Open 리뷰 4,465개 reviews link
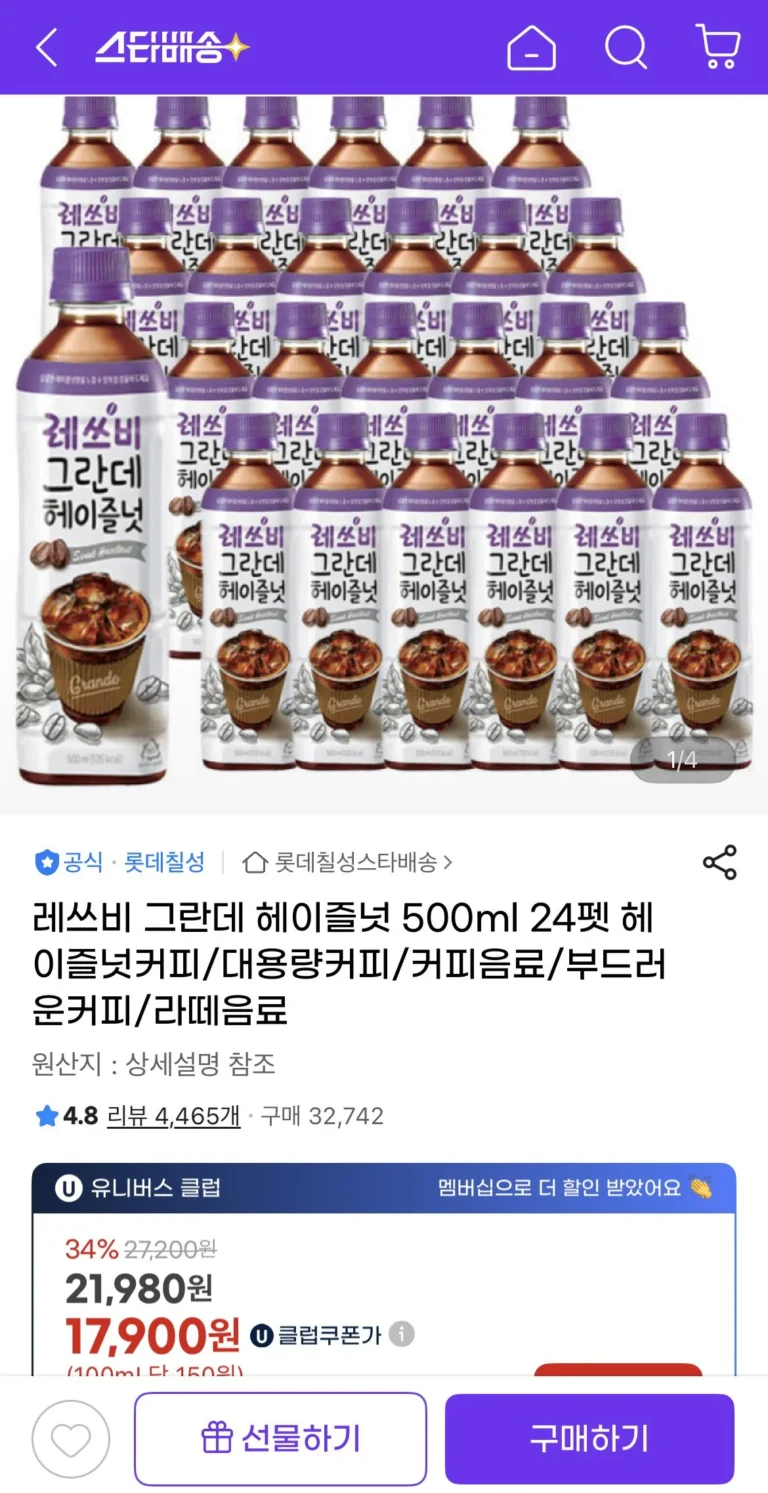The width and height of the screenshot is (768, 1493). pos(174,1116)
